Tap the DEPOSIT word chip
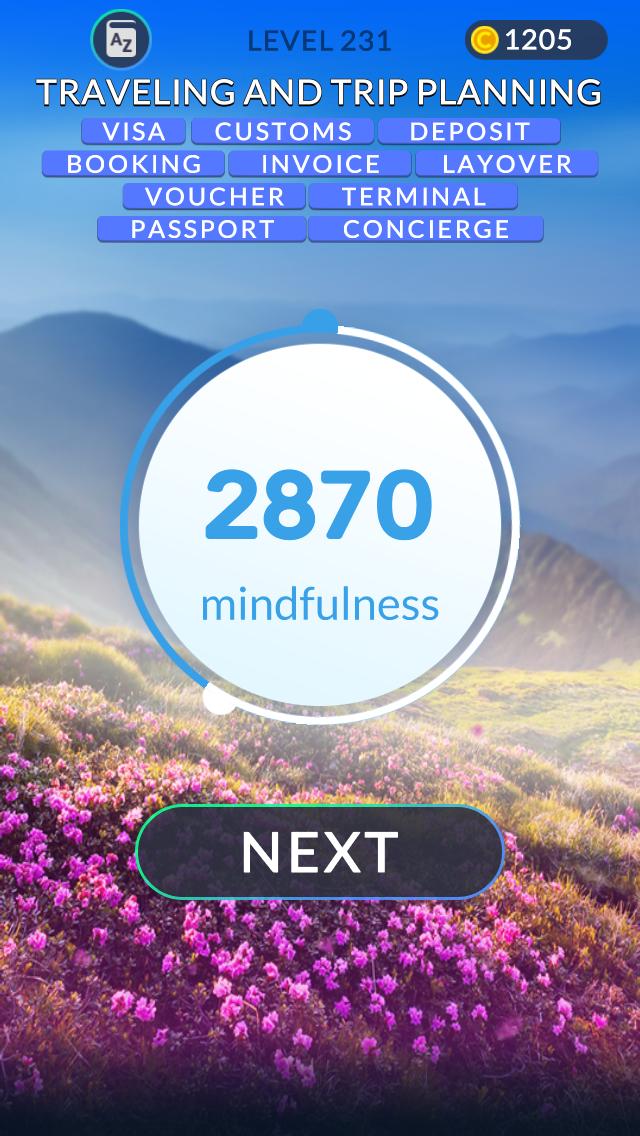Image resolution: width=640 pixels, height=1136 pixels. point(470,132)
